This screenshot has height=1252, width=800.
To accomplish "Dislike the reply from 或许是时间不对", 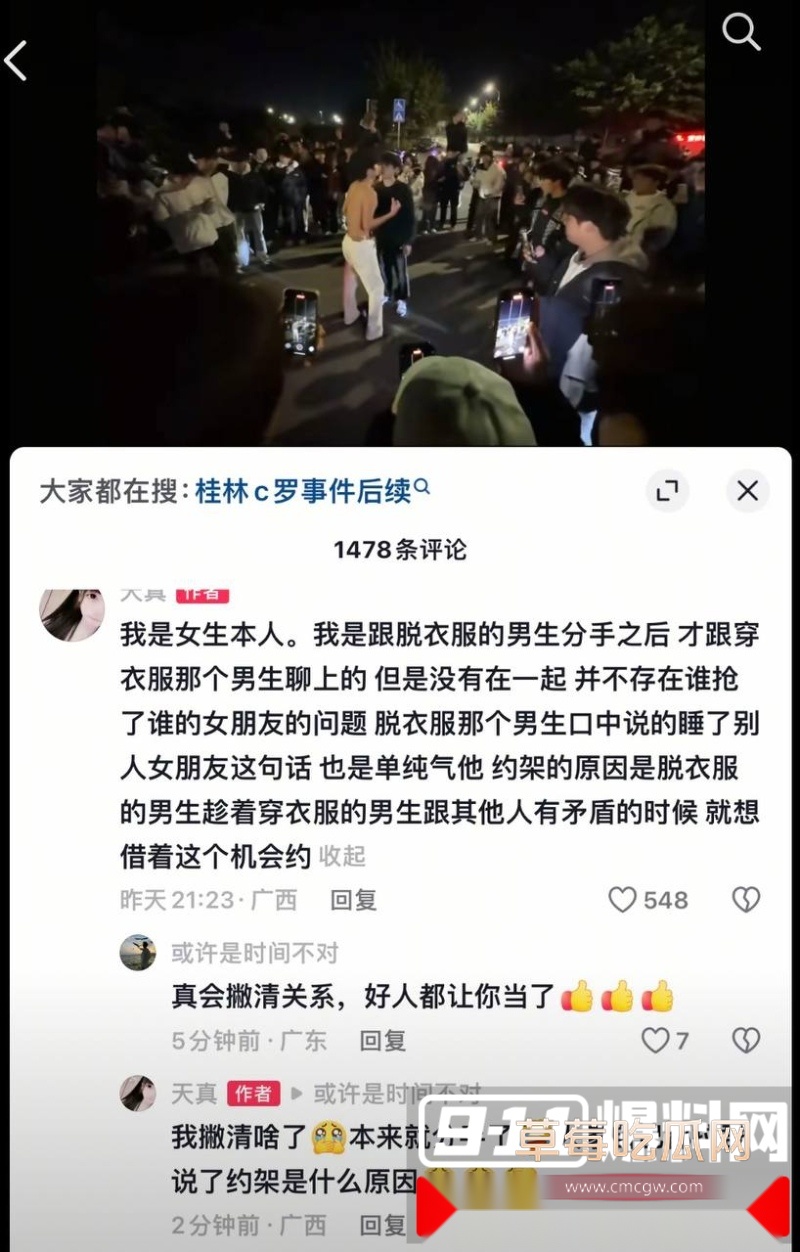I will 746,1041.
